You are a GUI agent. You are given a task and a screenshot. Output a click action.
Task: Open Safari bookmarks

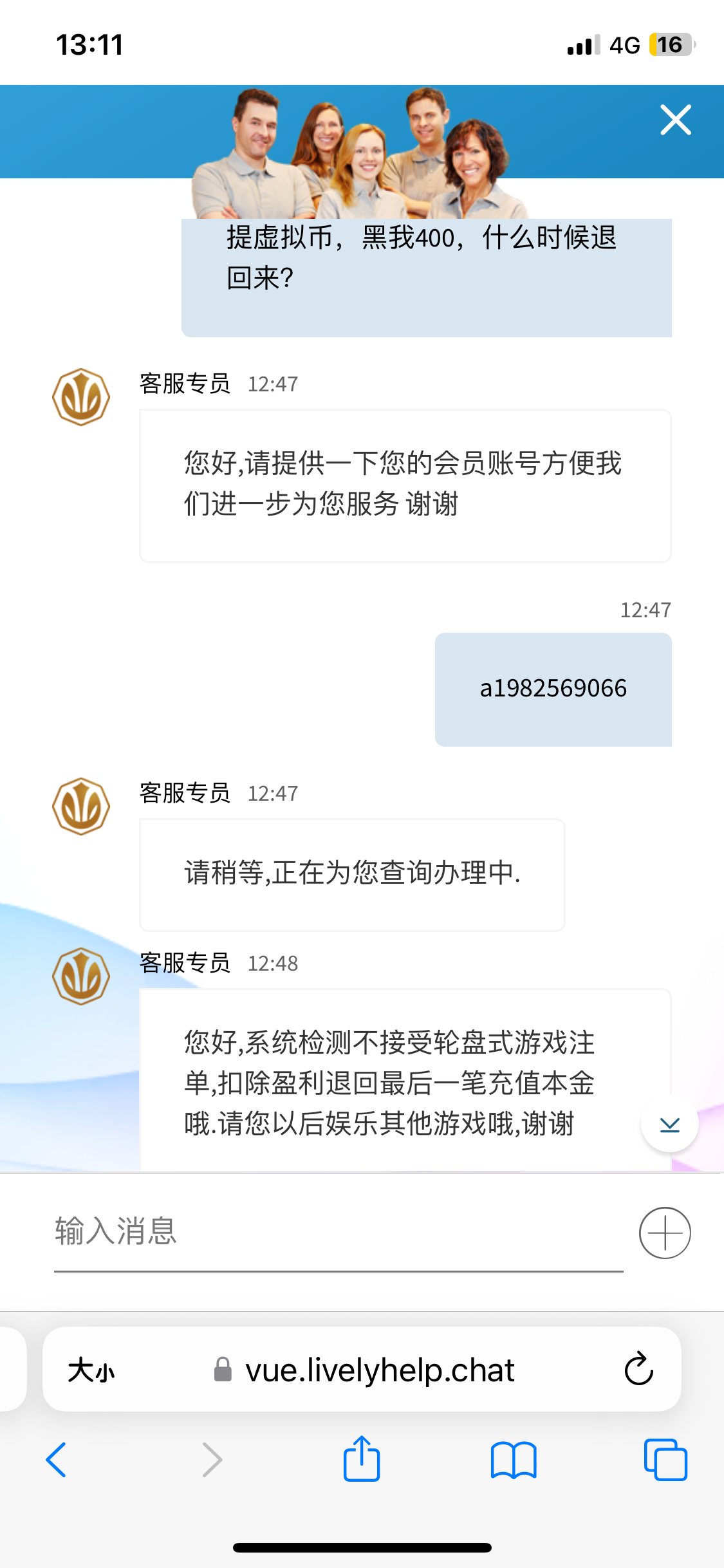tap(513, 1459)
